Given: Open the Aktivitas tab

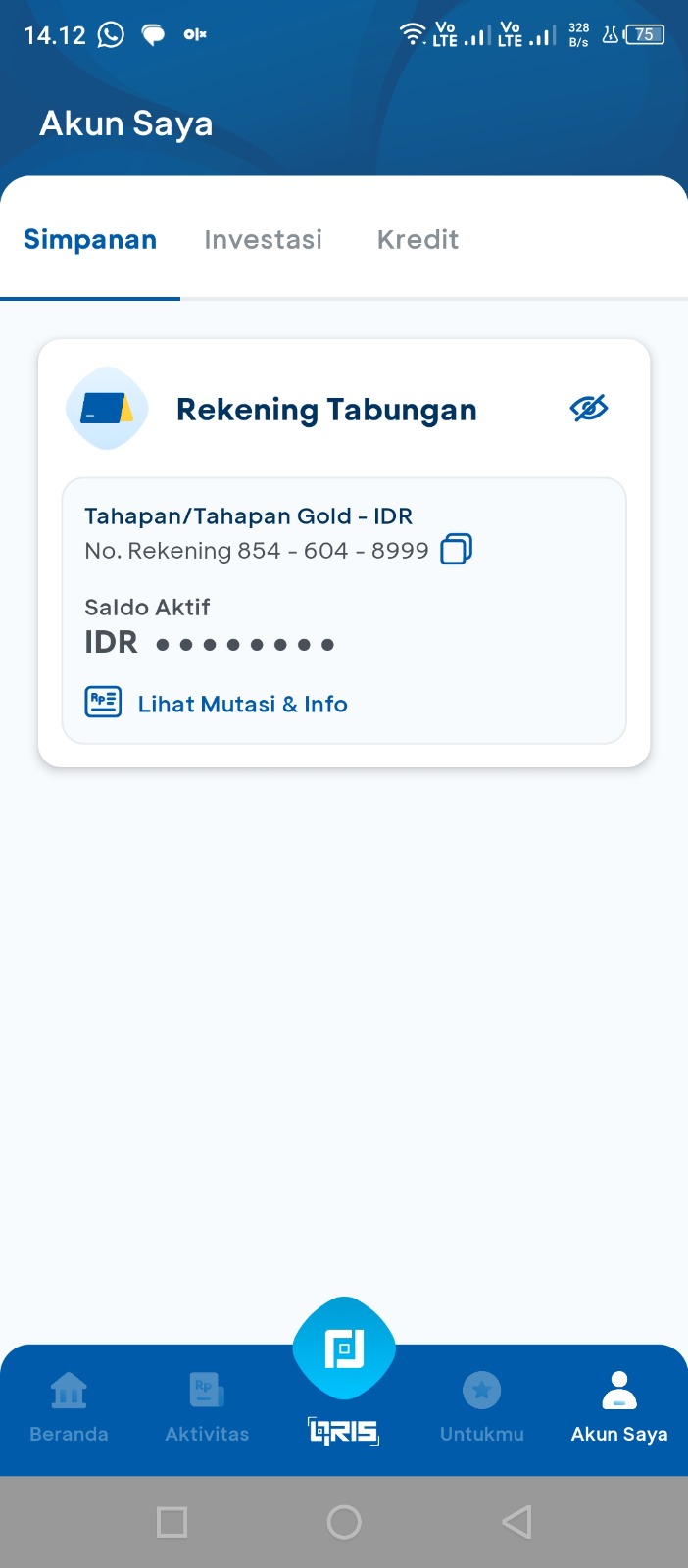Looking at the screenshot, I should 207,1407.
